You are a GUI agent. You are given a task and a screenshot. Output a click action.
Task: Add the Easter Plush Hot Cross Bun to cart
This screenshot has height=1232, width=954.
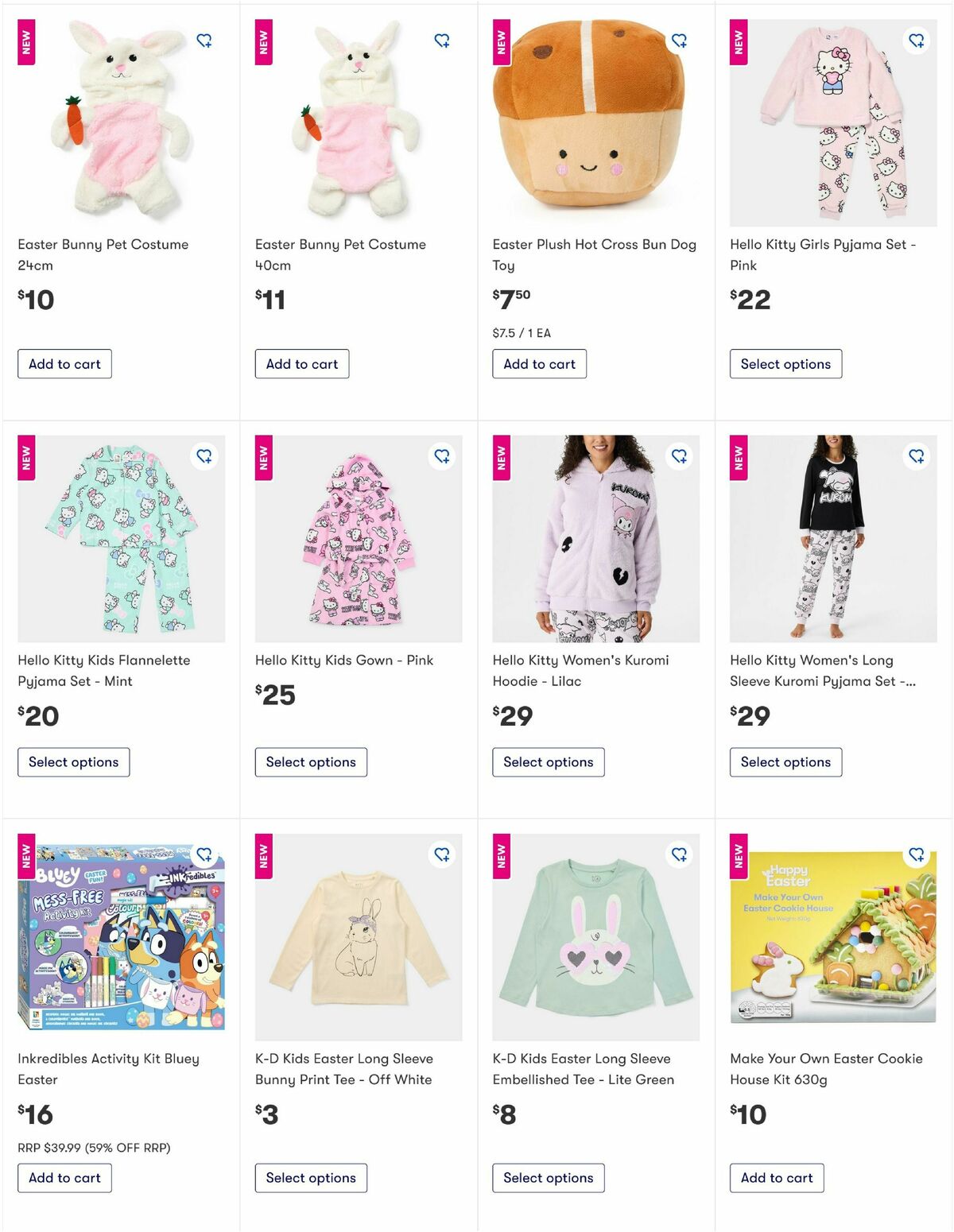tap(540, 364)
